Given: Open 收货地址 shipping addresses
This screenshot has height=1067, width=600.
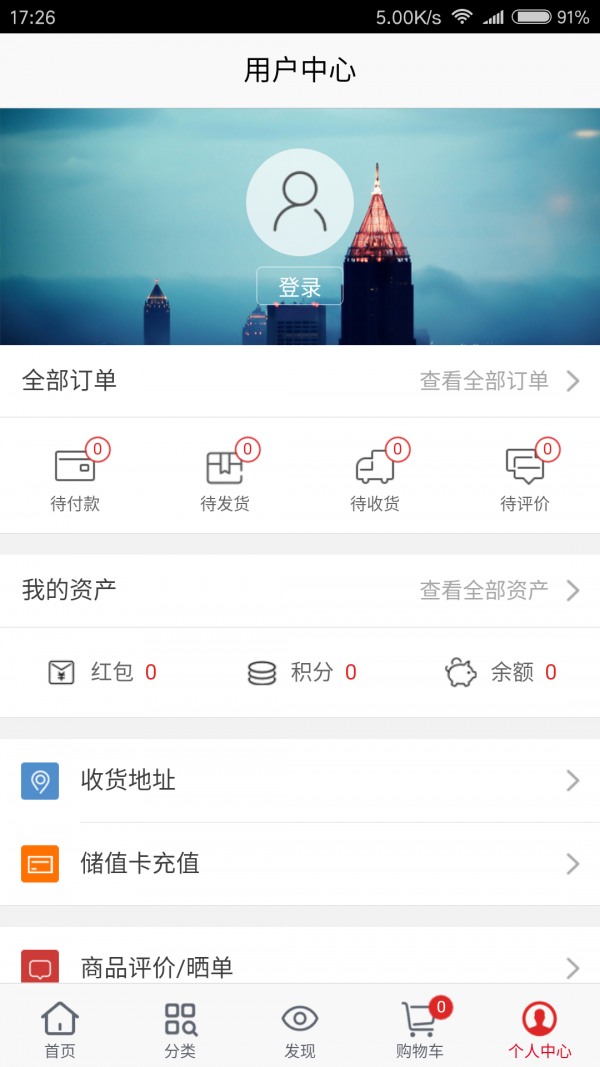Looking at the screenshot, I should point(300,781).
